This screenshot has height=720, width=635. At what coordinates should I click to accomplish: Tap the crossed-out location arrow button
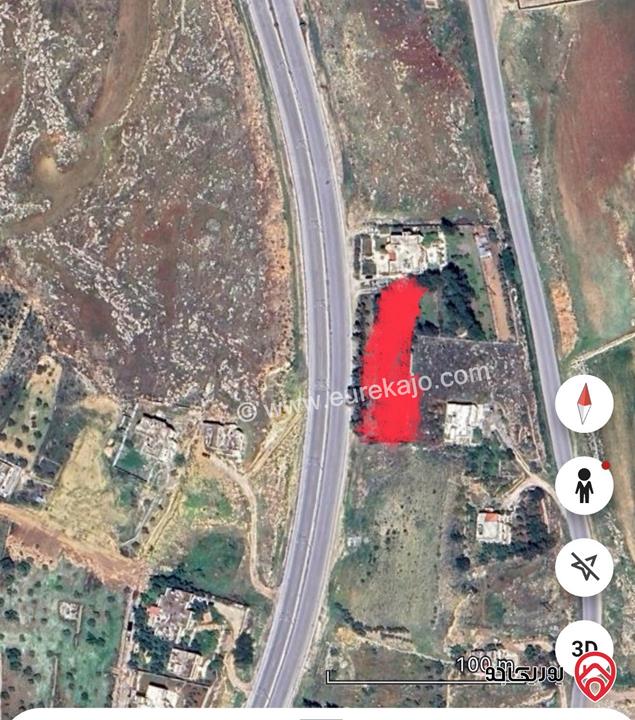(585, 567)
